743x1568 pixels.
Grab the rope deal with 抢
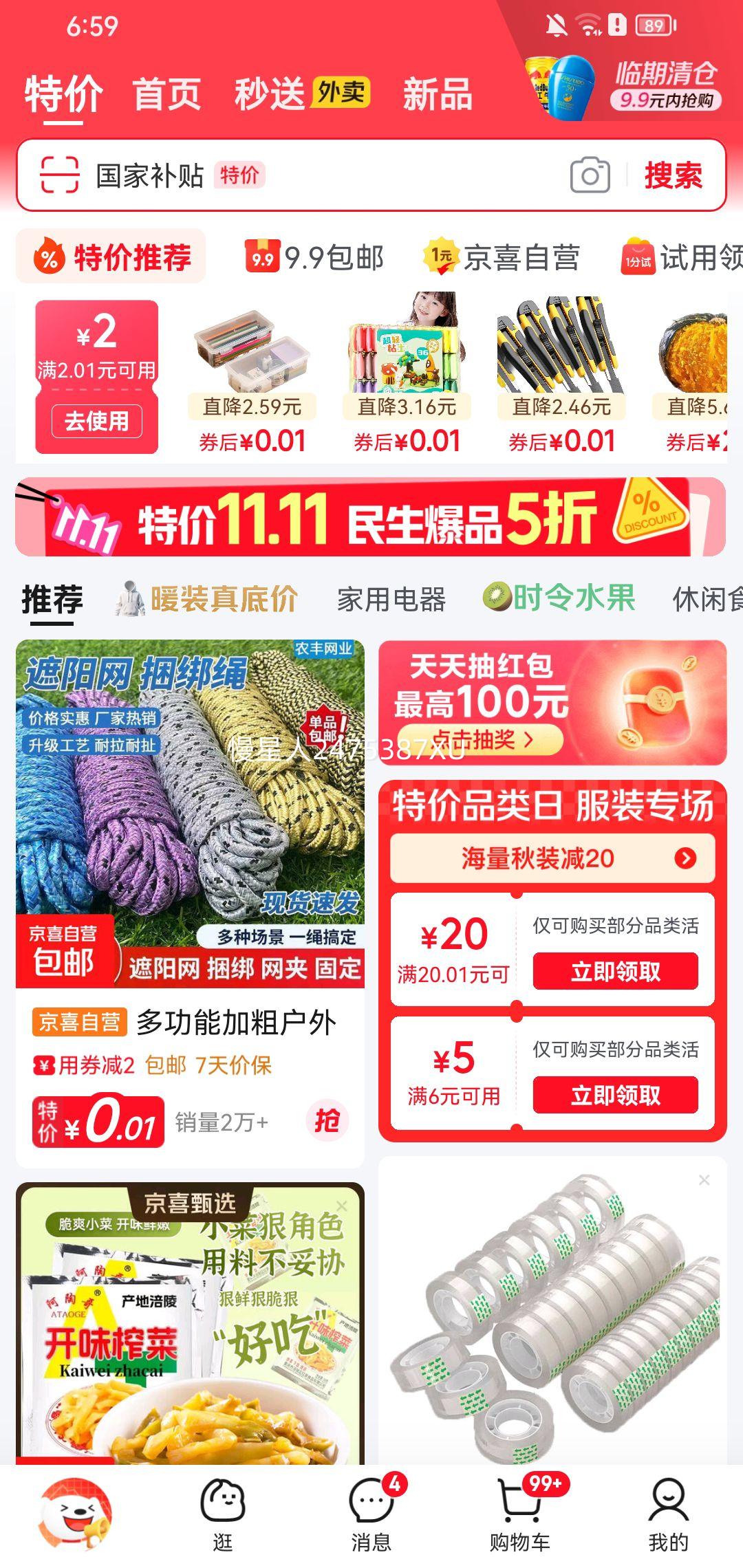(327, 1121)
